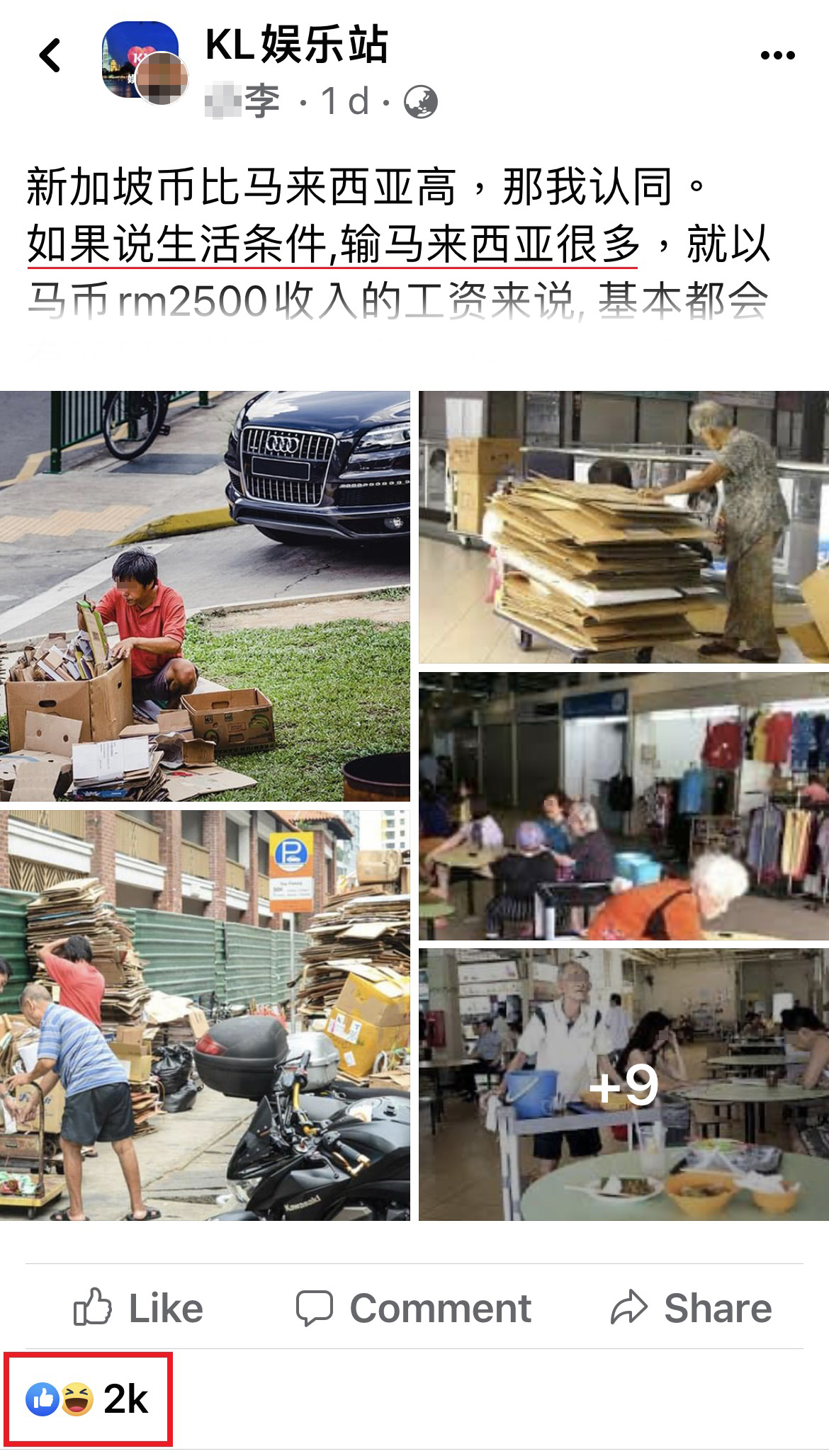Expand the truncated post text
Image resolution: width=829 pixels, height=1456 pixels.
point(397,301)
